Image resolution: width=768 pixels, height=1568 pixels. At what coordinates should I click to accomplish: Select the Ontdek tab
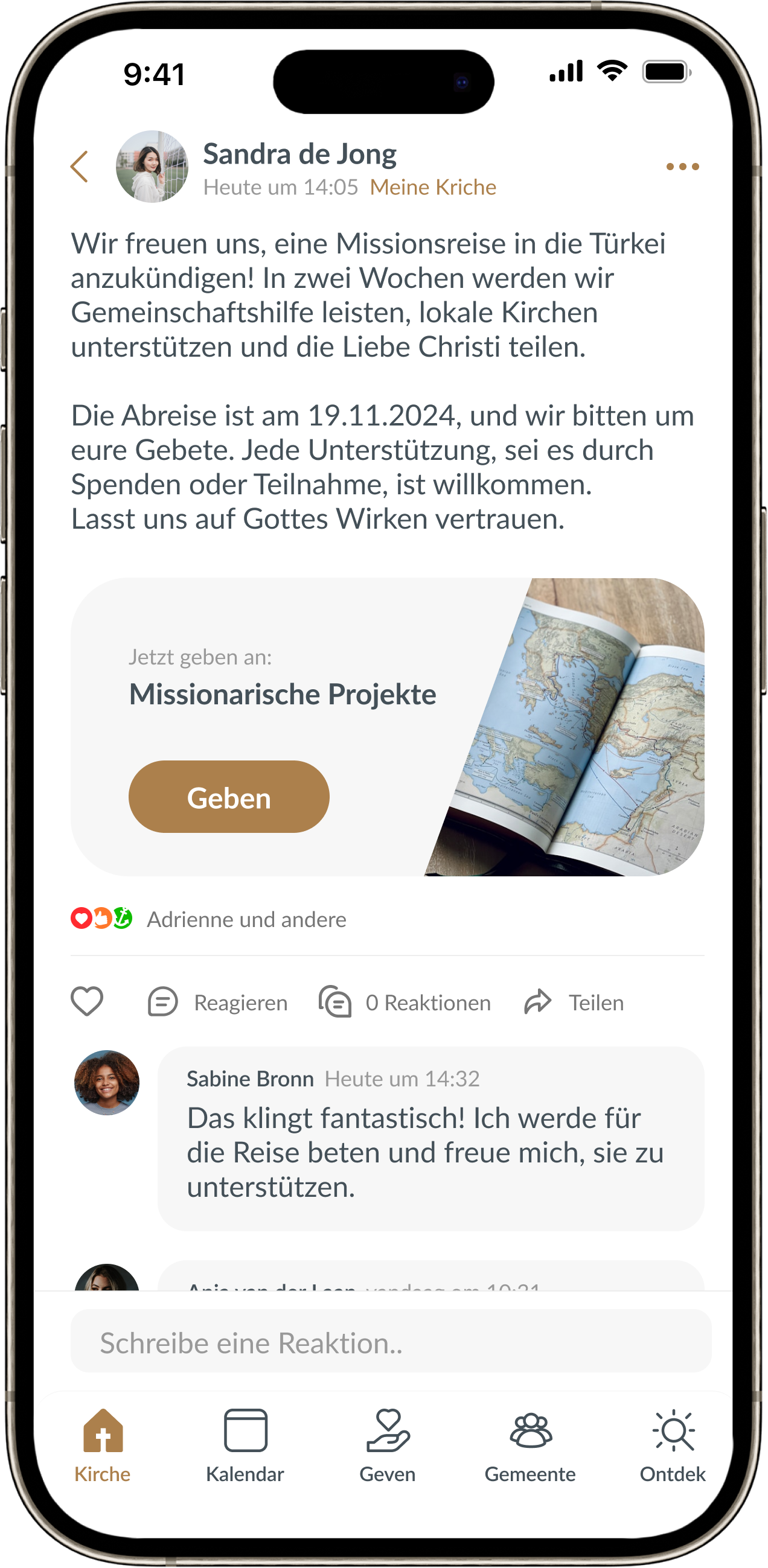pyautogui.click(x=673, y=1446)
